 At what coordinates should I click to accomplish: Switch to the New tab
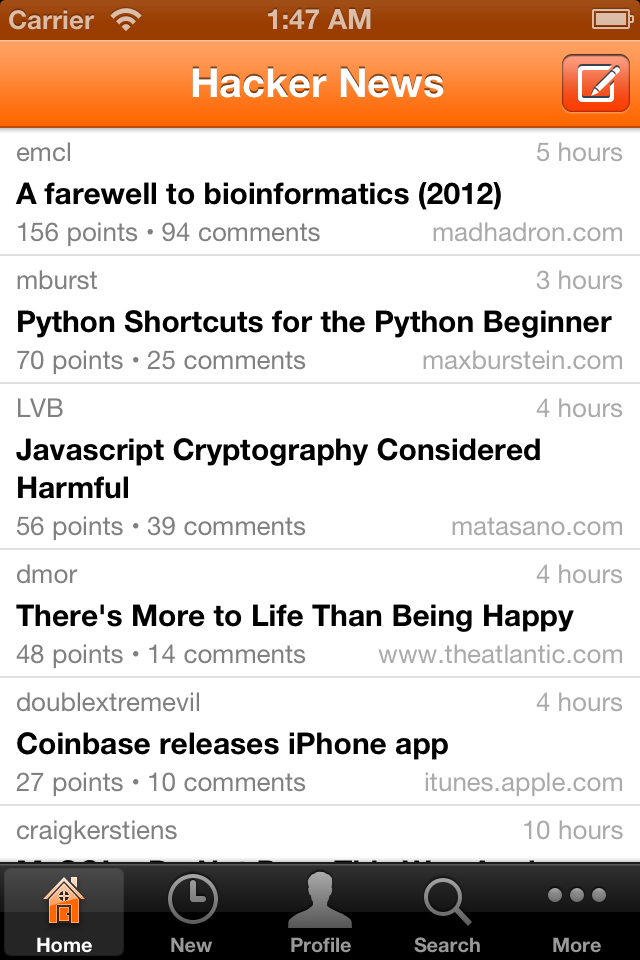coord(191,912)
